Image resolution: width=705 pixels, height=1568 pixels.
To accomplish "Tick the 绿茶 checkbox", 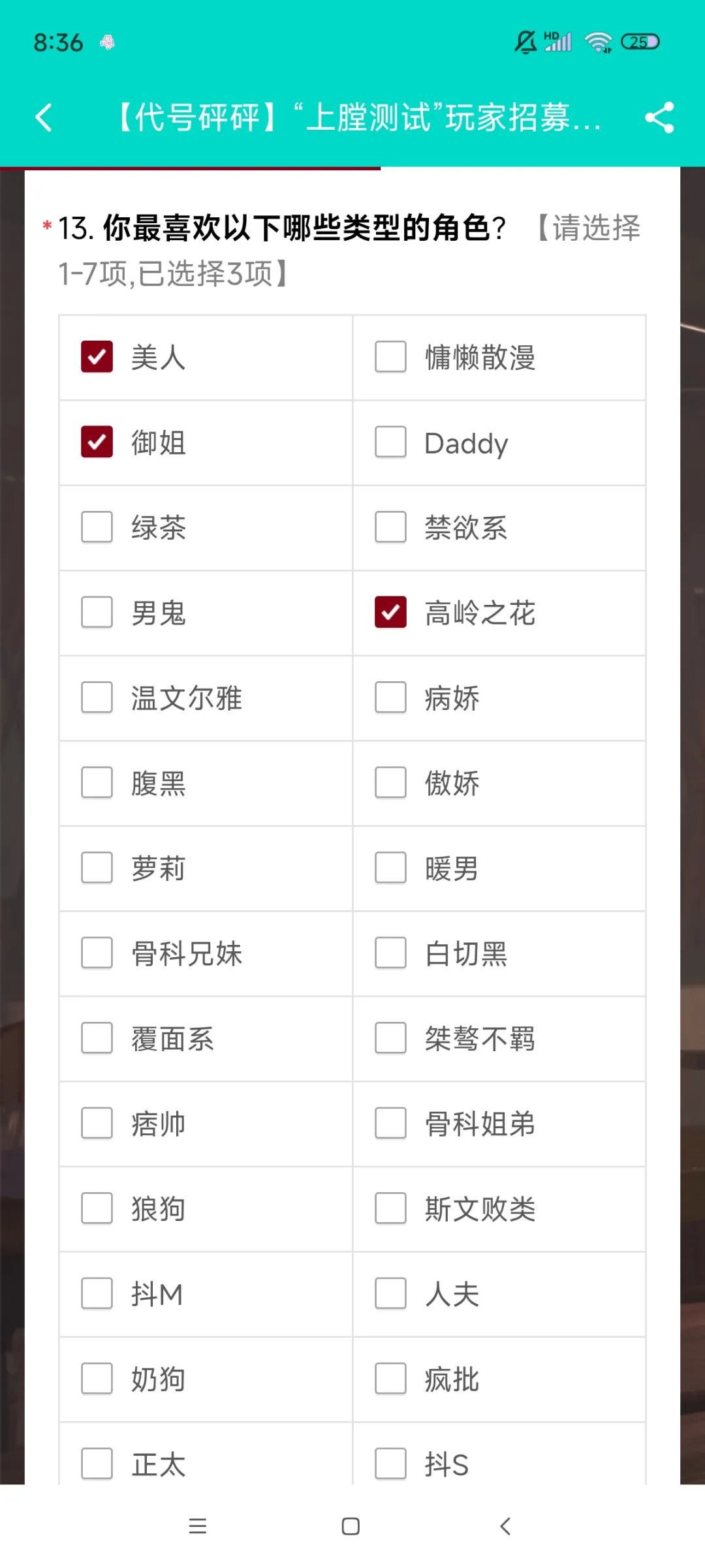I will [x=97, y=527].
